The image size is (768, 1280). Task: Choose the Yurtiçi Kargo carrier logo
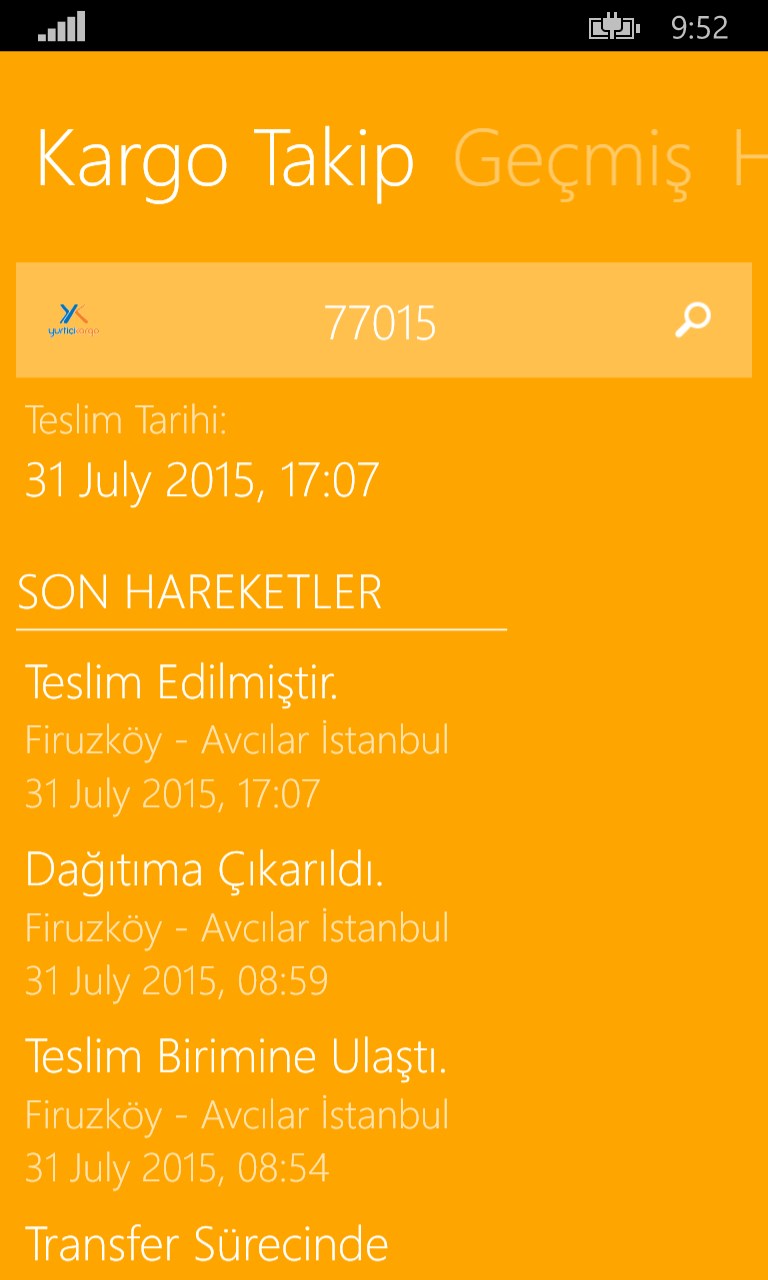pos(74,320)
